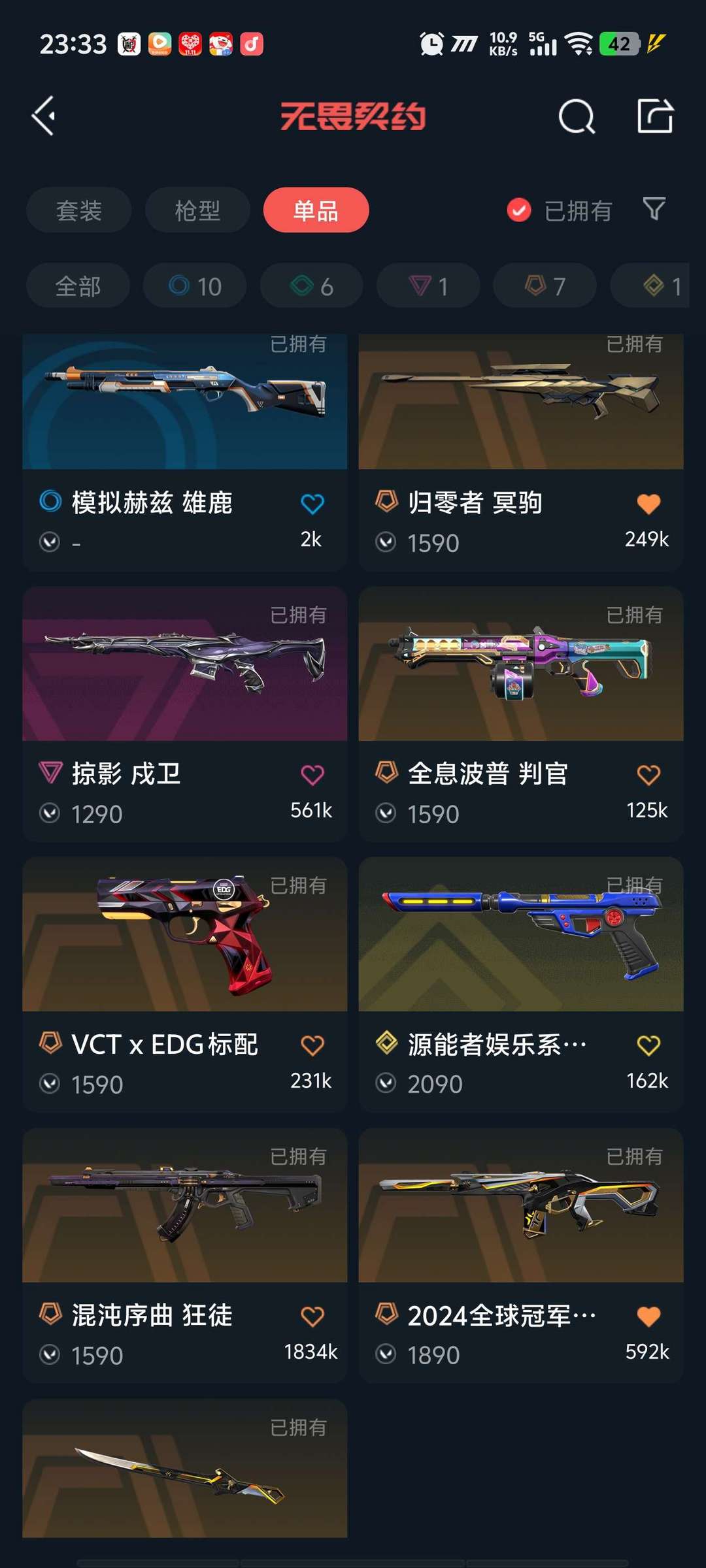The width and height of the screenshot is (706, 1568).
Task: Filter by the green tier chip showing 6
Action: pyautogui.click(x=311, y=286)
